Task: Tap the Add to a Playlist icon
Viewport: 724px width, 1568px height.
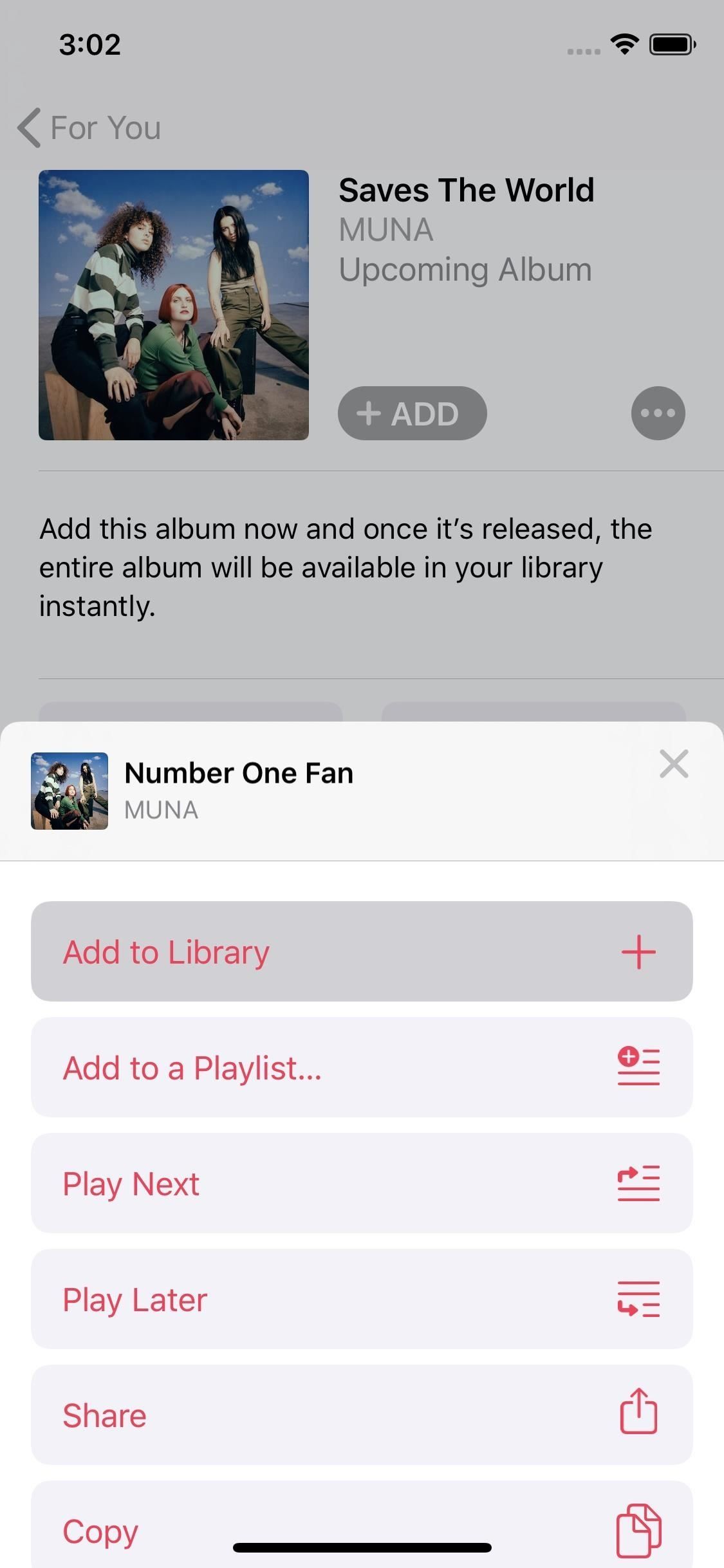Action: click(638, 1068)
